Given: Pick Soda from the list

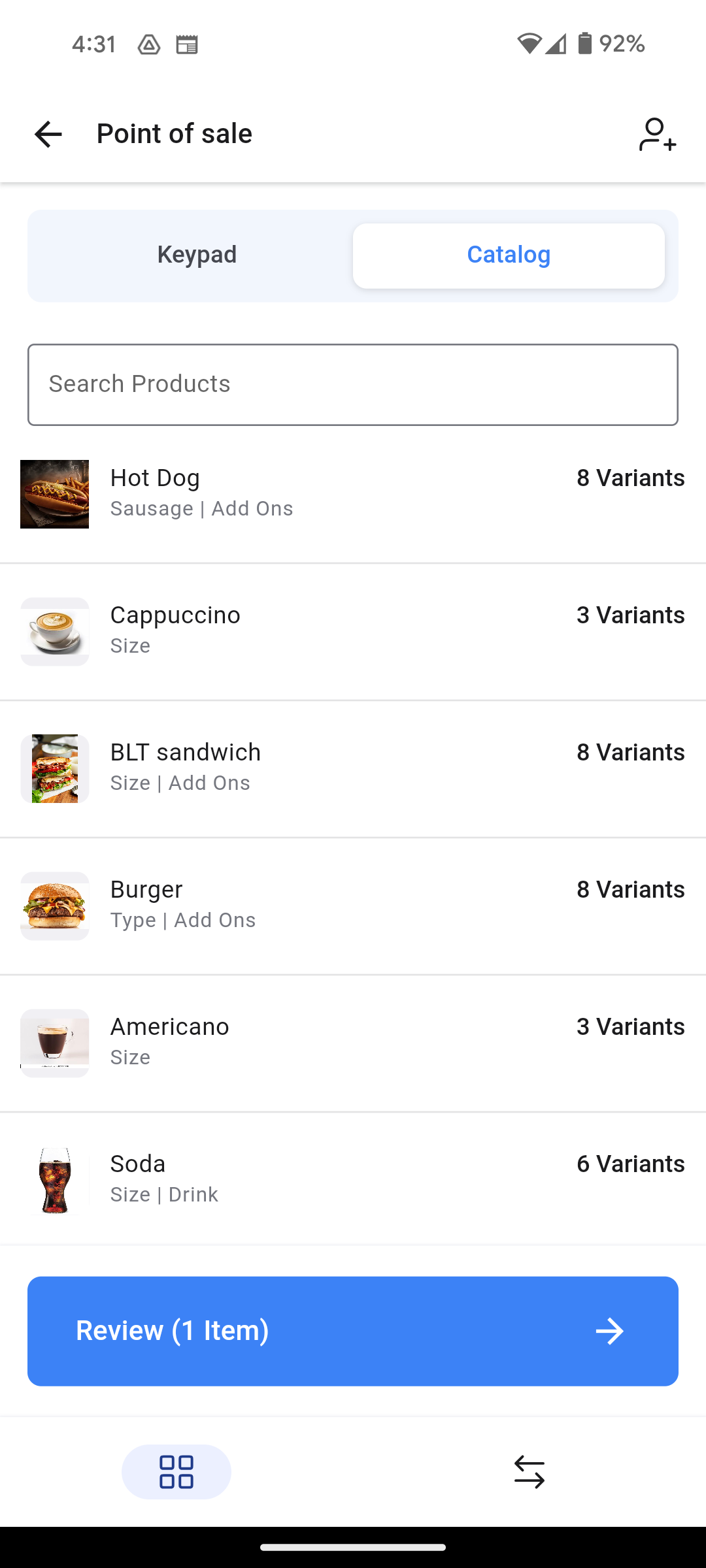Looking at the screenshot, I should 353,1181.
